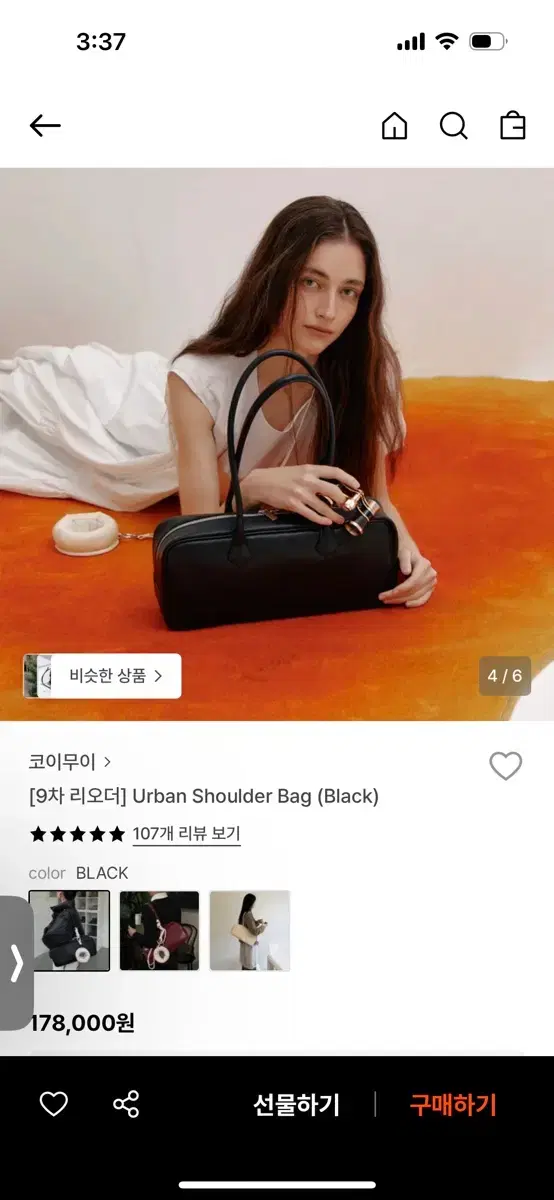Tap 선물하기 to send as gift
Viewport: 554px width, 1200px height.
(296, 1105)
